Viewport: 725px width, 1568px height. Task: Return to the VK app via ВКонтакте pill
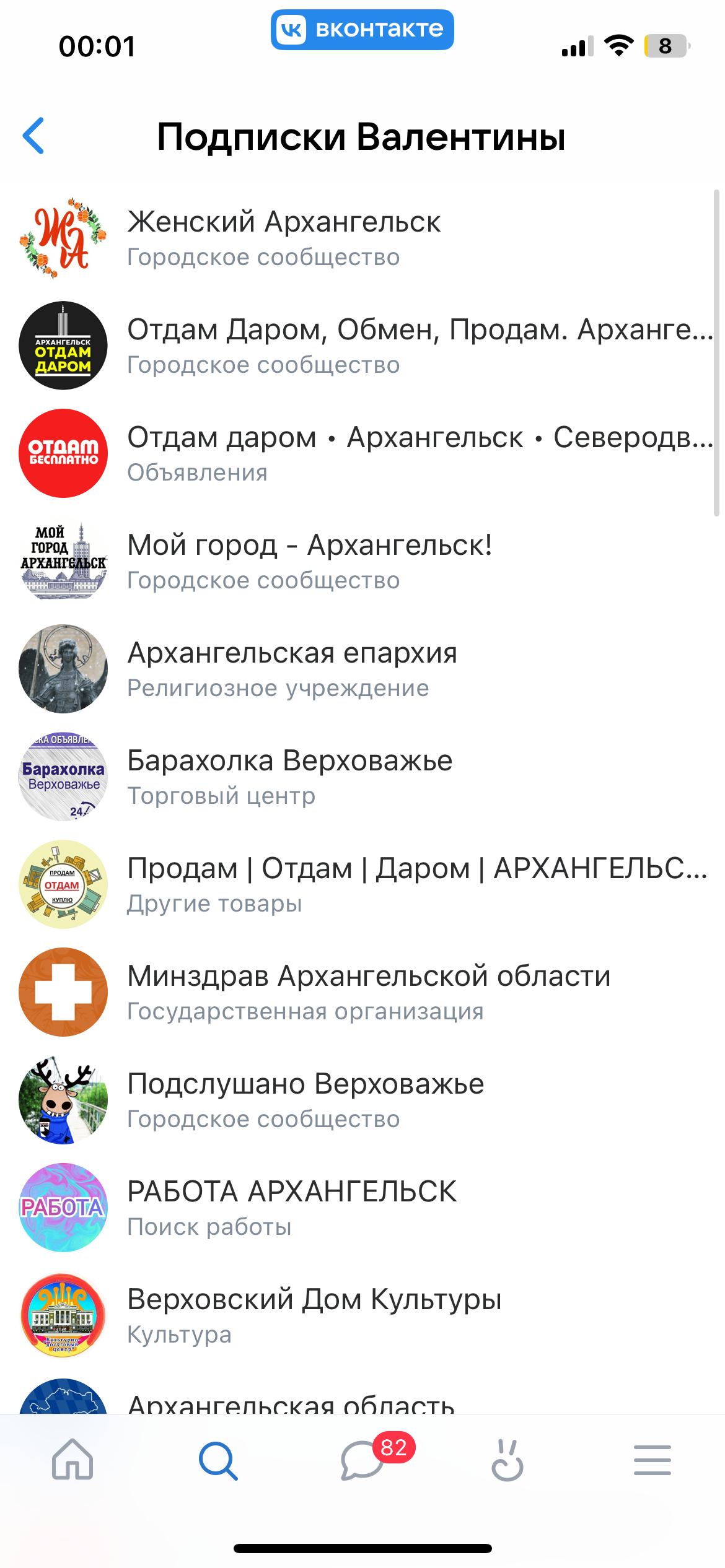[362, 30]
